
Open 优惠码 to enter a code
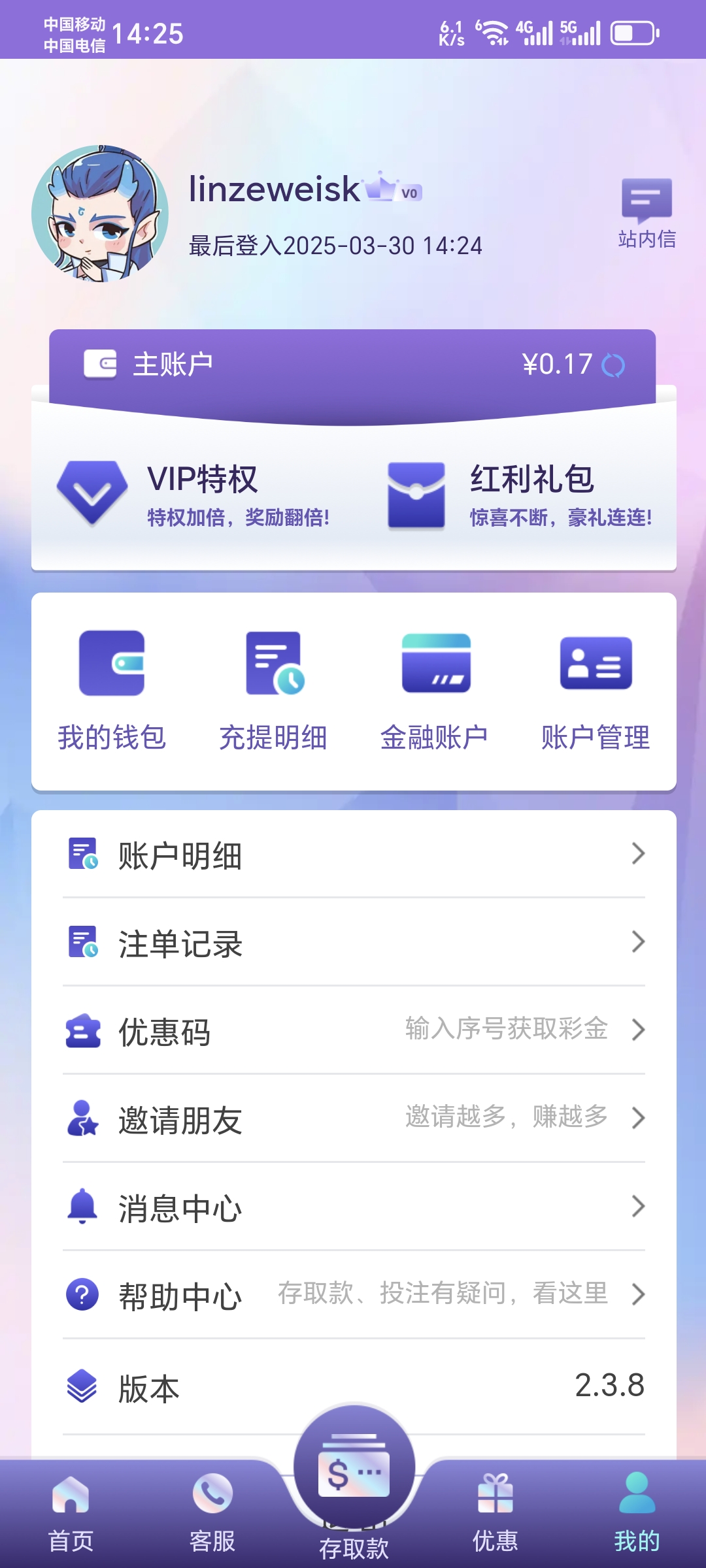coord(353,1031)
